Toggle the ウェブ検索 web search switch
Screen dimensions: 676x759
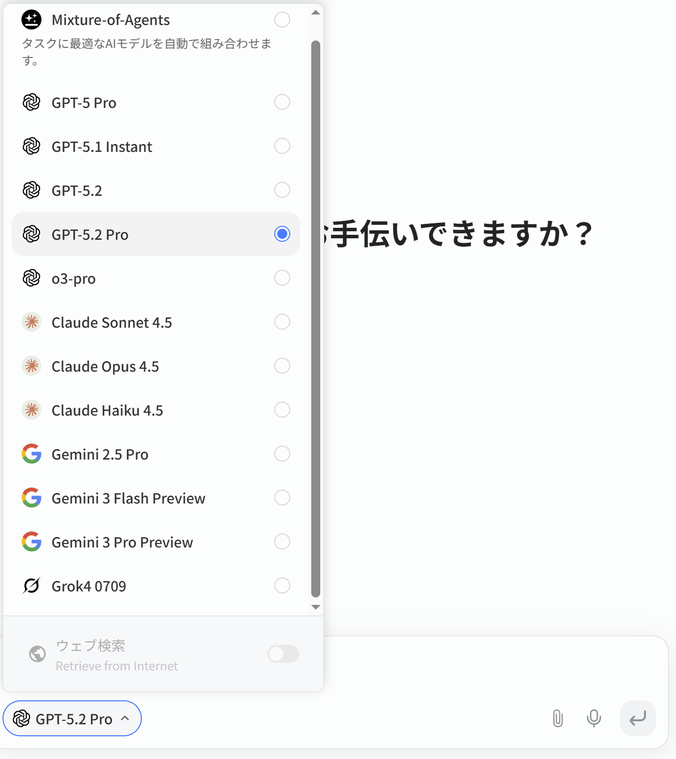pos(283,654)
